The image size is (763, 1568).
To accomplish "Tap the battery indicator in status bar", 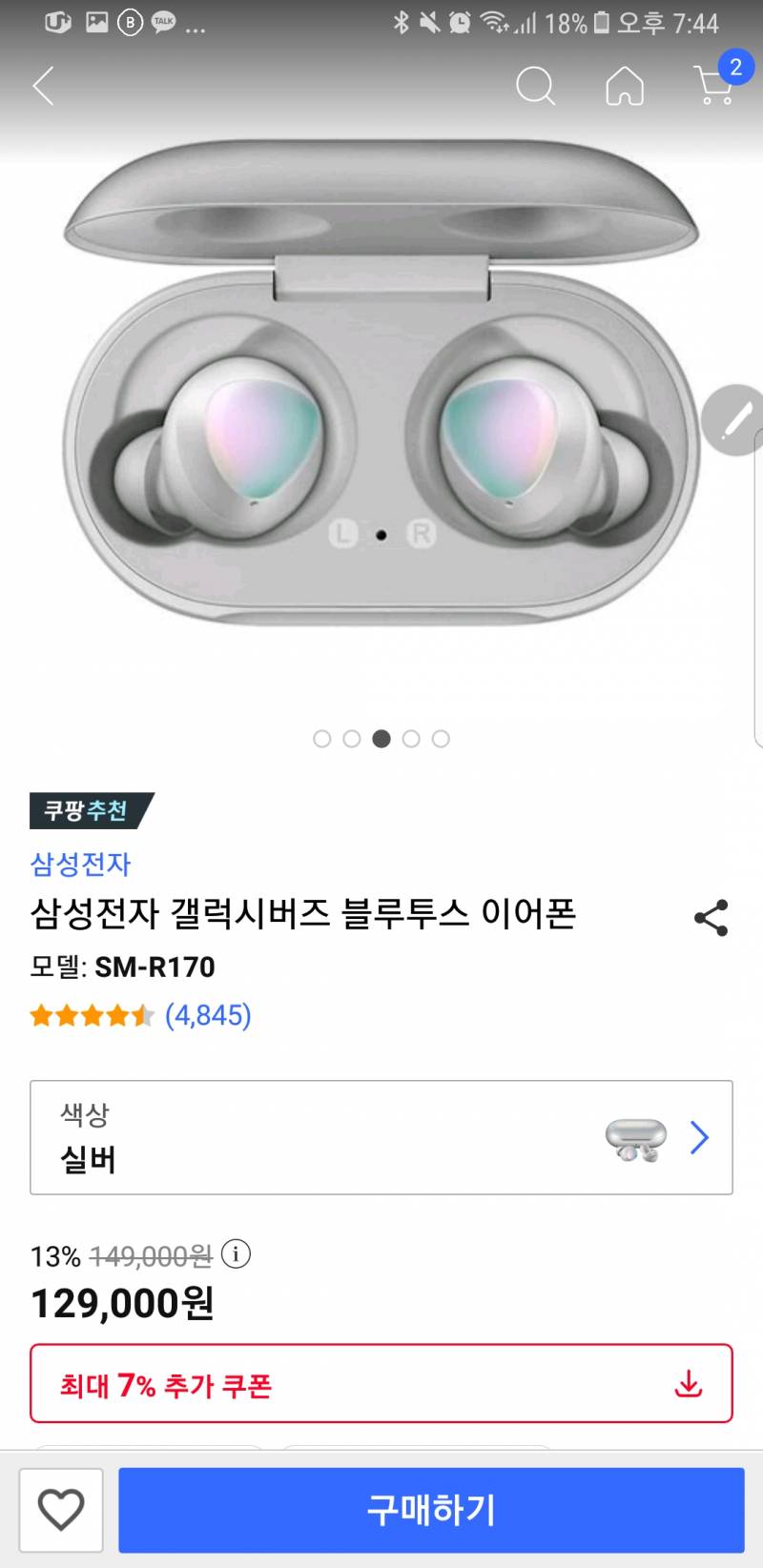I will (602, 24).
